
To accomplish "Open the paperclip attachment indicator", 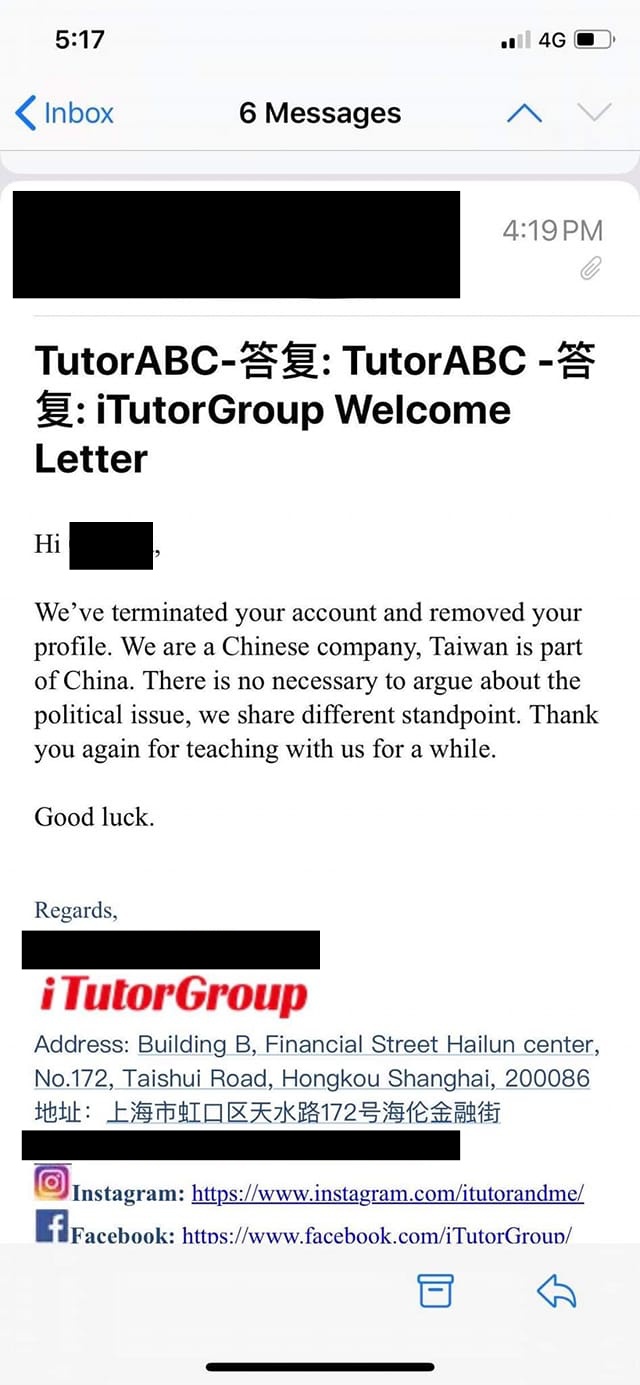I will (x=591, y=268).
